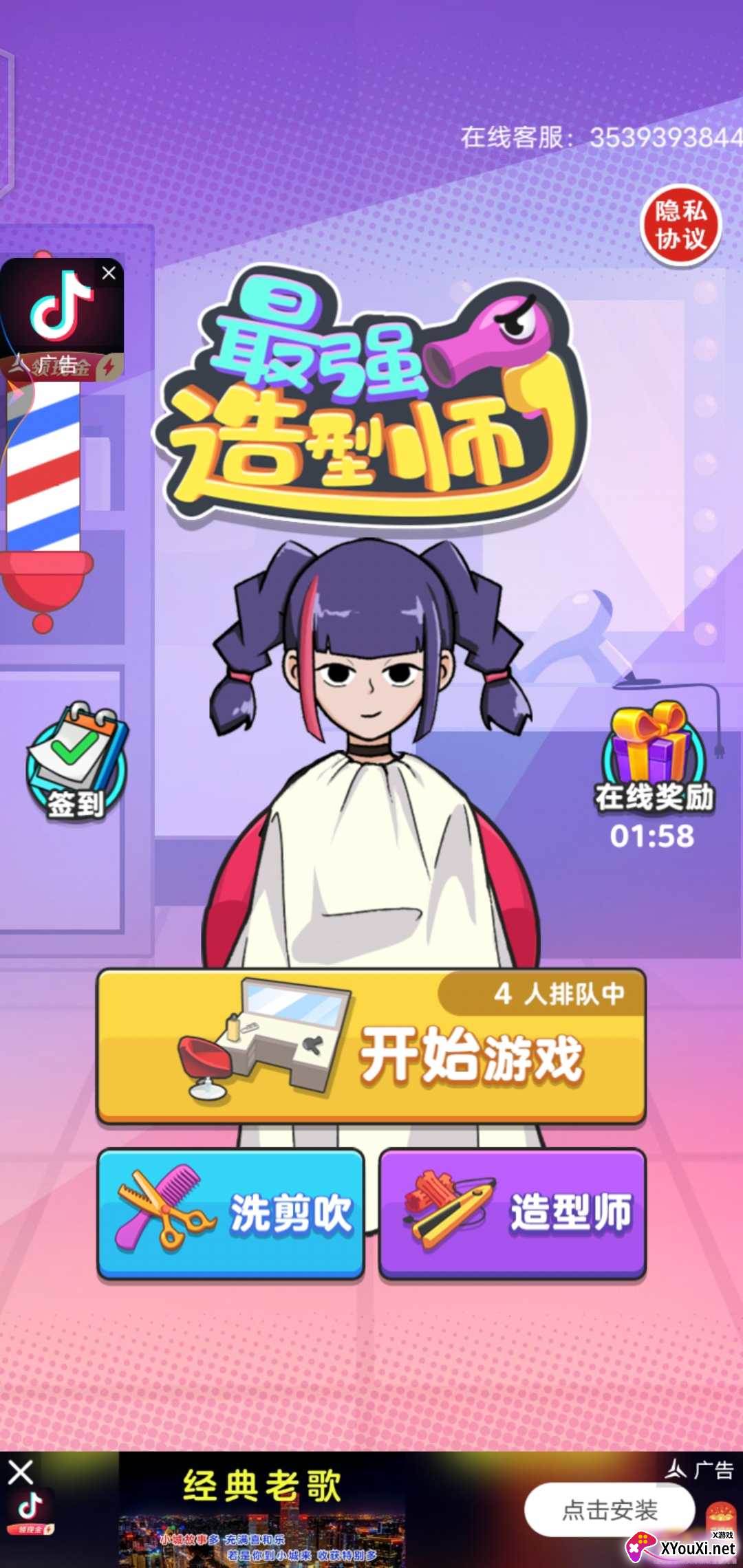Viewport: 743px width, 1568px height.
Task: Open the 洗剪吹 mode
Action: pyautogui.click(x=230, y=1215)
